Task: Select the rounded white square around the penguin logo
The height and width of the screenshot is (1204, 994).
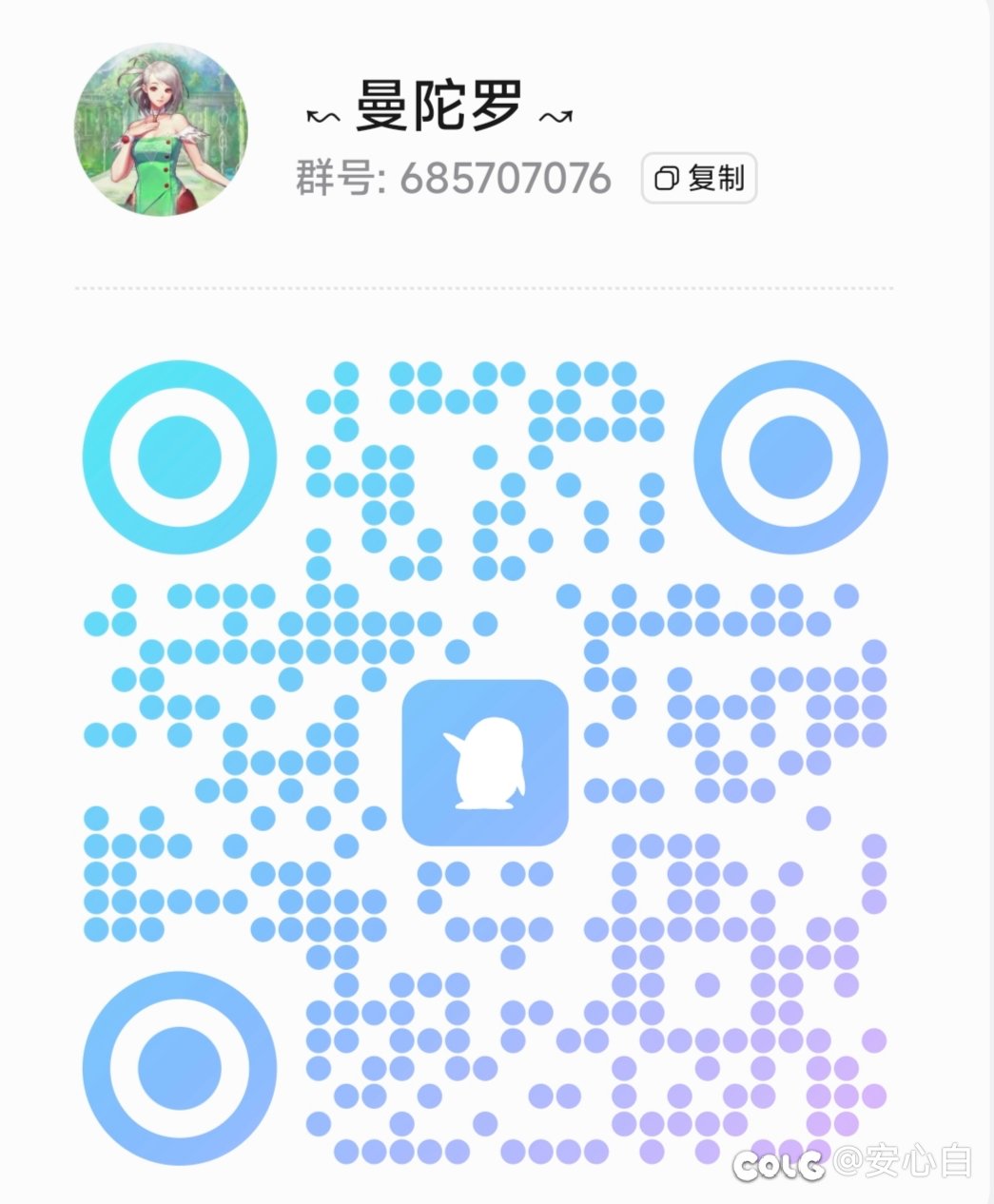Action: coord(485,761)
